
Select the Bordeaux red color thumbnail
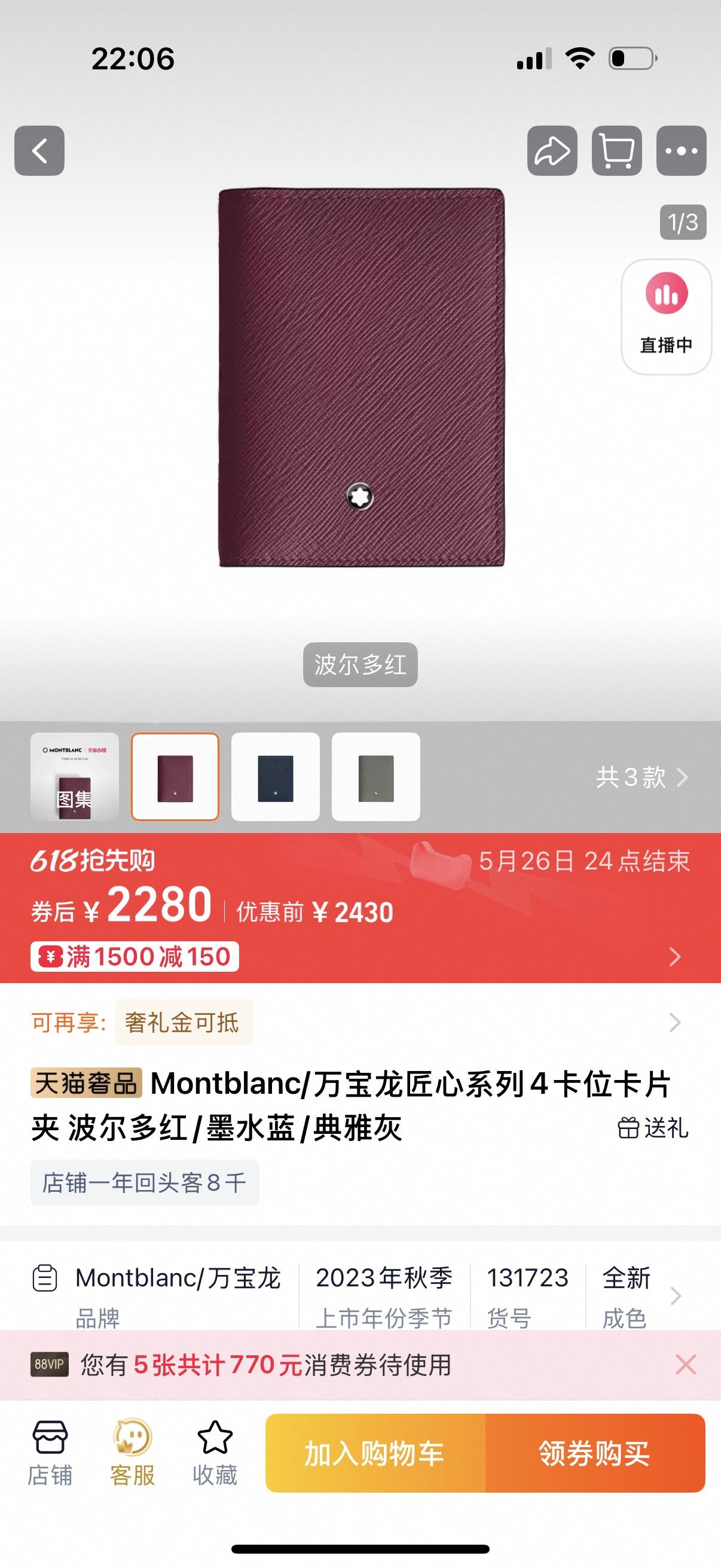tap(175, 777)
